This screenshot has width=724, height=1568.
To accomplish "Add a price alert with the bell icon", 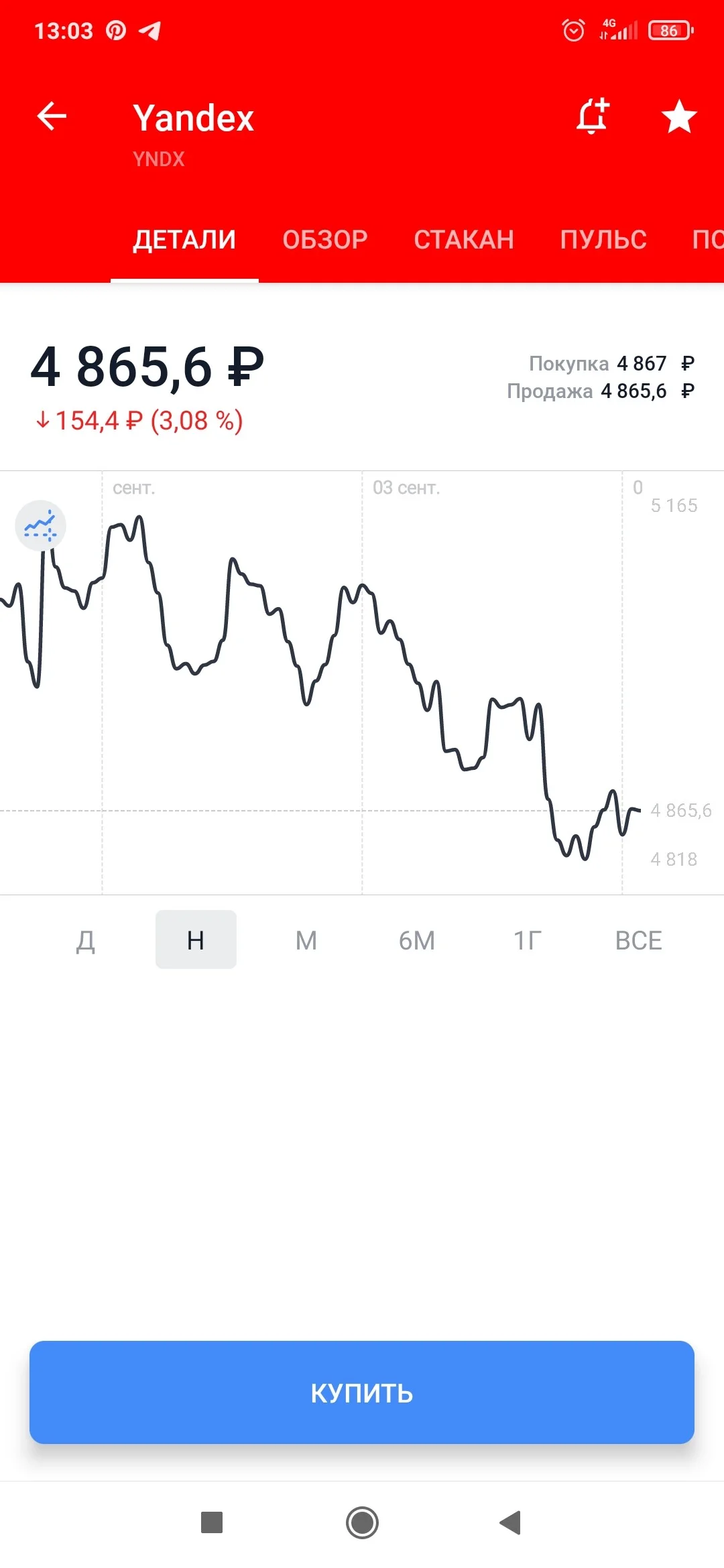I will coord(593,116).
